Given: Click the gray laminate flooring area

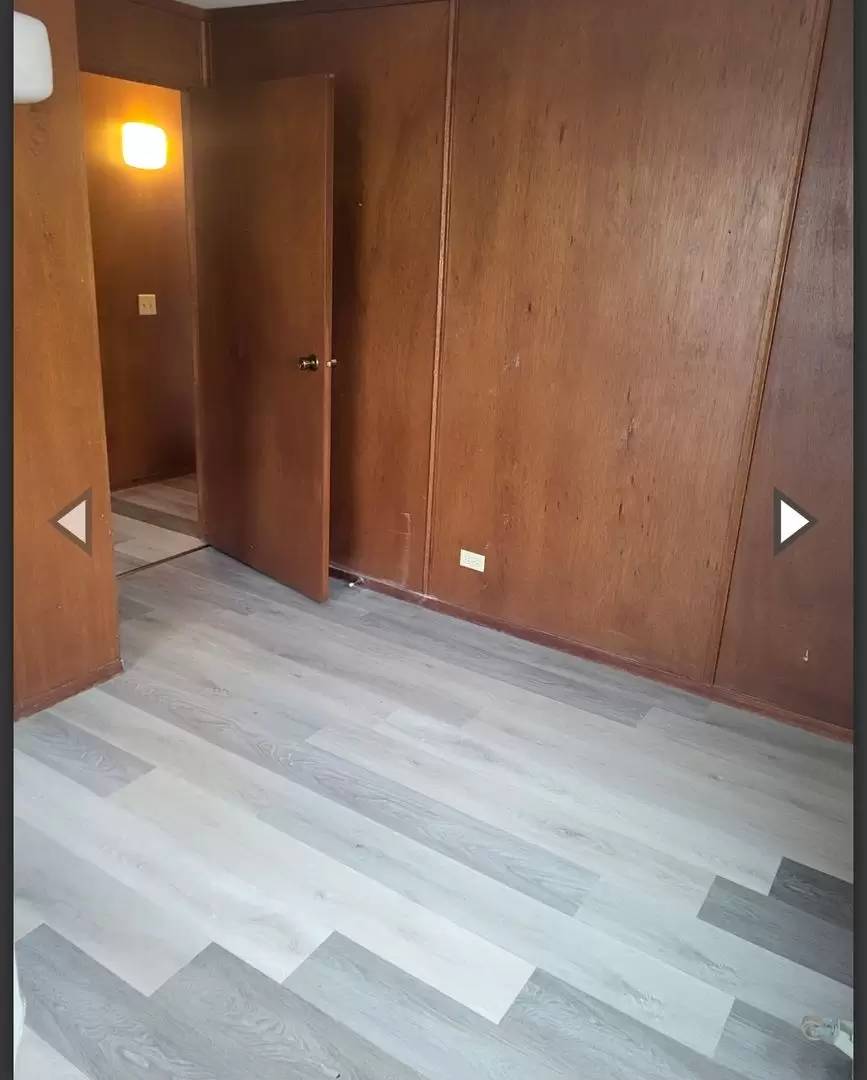Looking at the screenshot, I should tap(430, 850).
